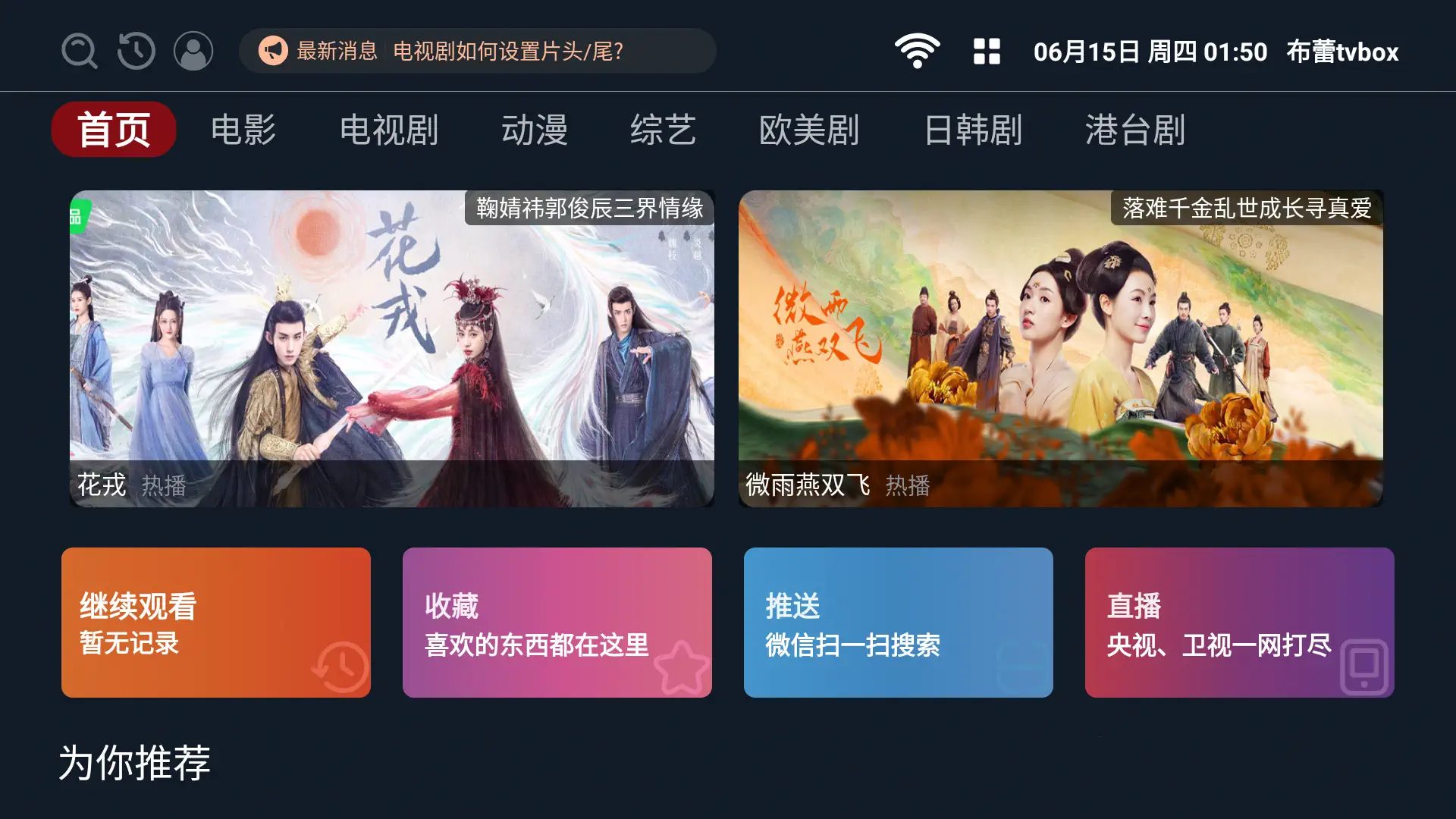This screenshot has height=819, width=1456.
Task: Select the 首页 tab
Action: (114, 130)
